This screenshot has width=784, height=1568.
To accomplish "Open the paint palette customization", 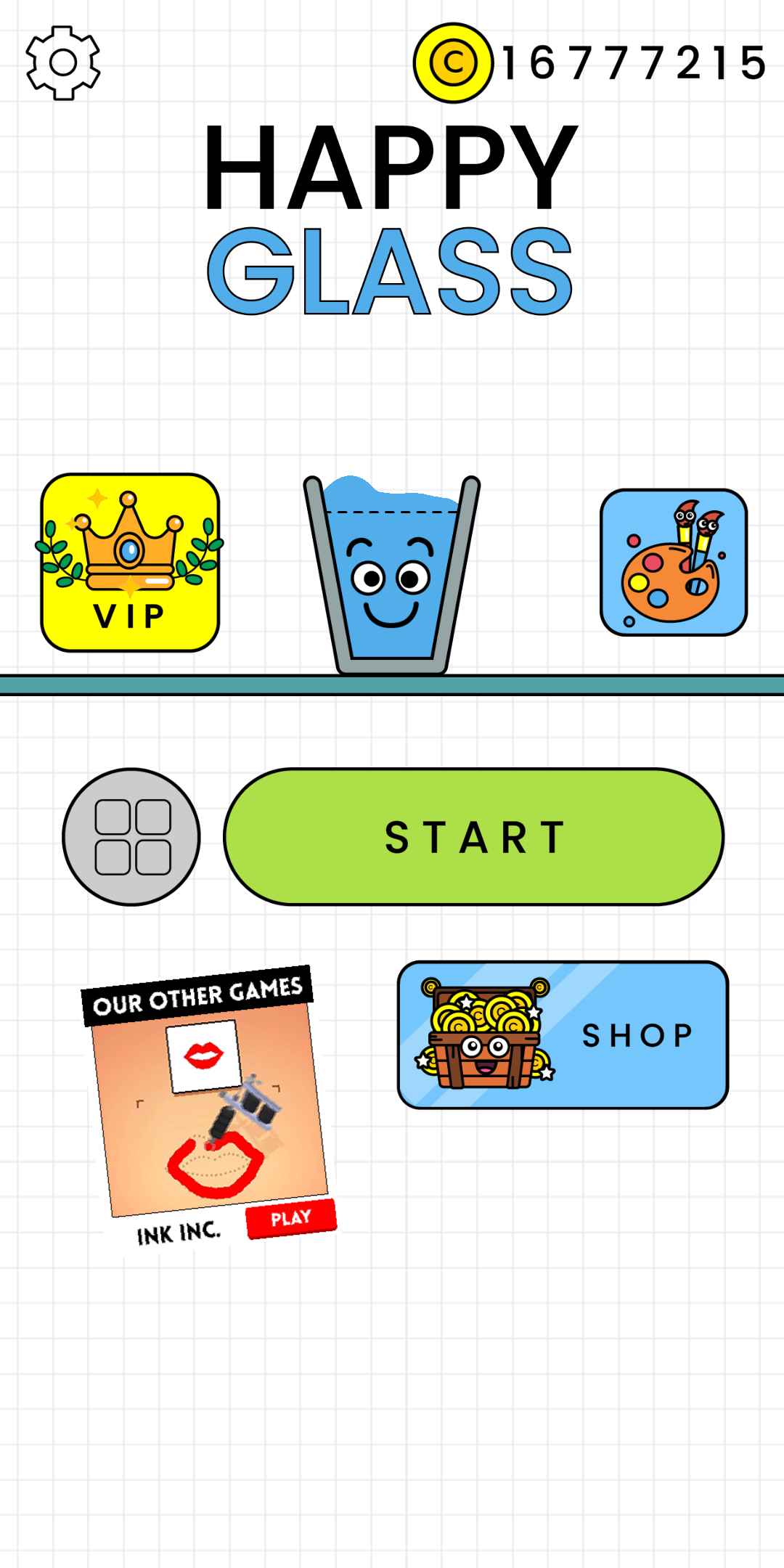I will [673, 563].
